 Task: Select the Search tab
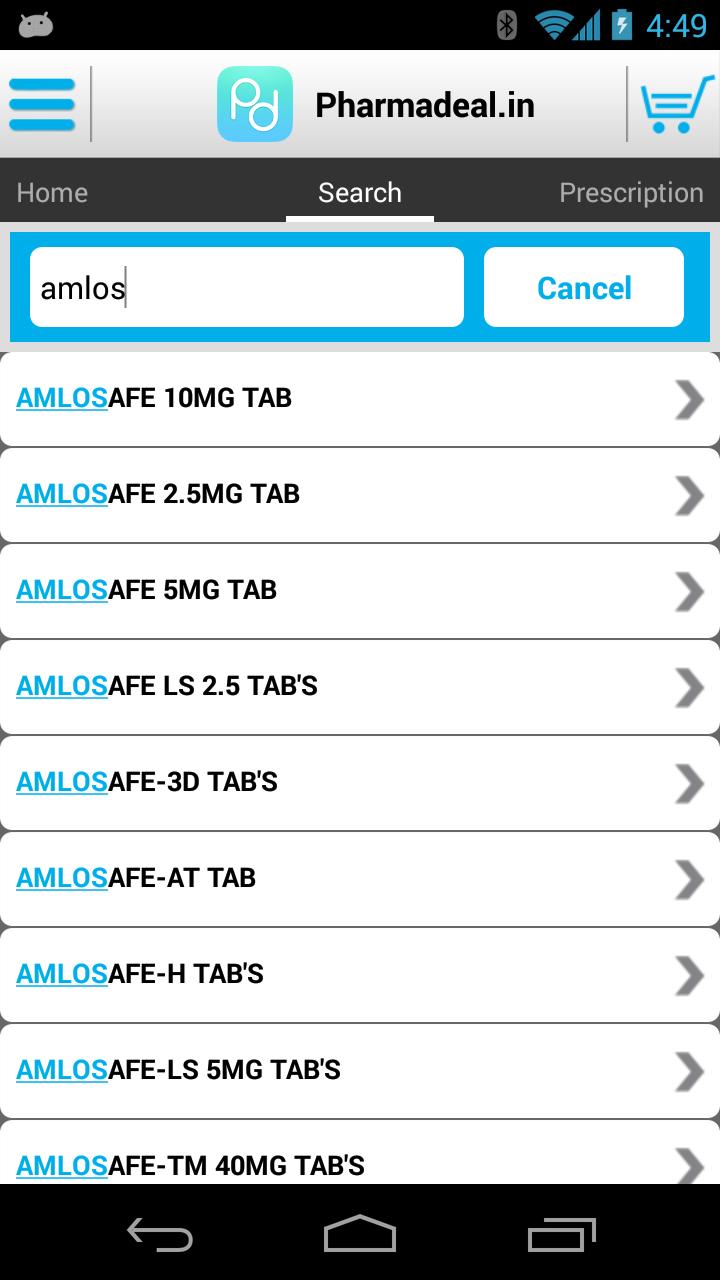point(359,192)
